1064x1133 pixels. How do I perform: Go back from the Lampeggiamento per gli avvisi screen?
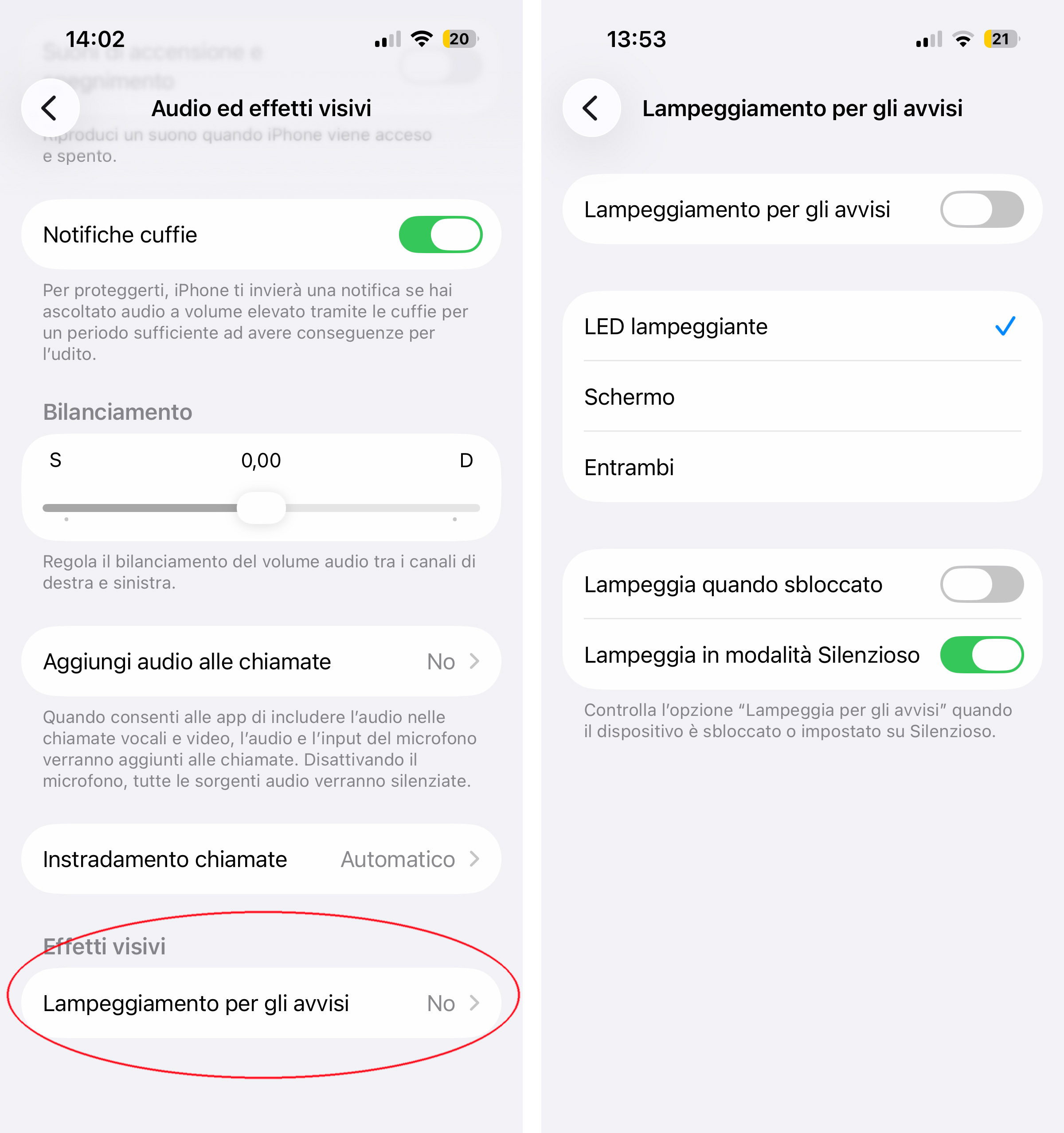(x=591, y=108)
